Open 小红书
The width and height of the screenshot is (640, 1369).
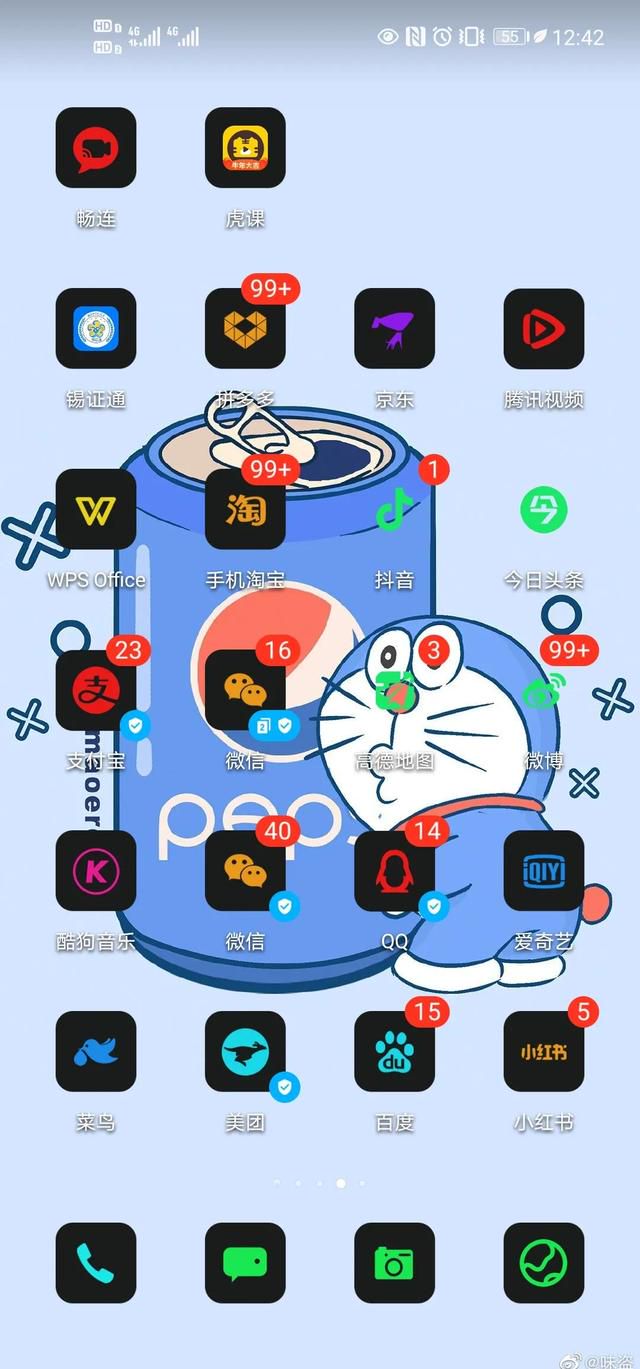point(544,1052)
